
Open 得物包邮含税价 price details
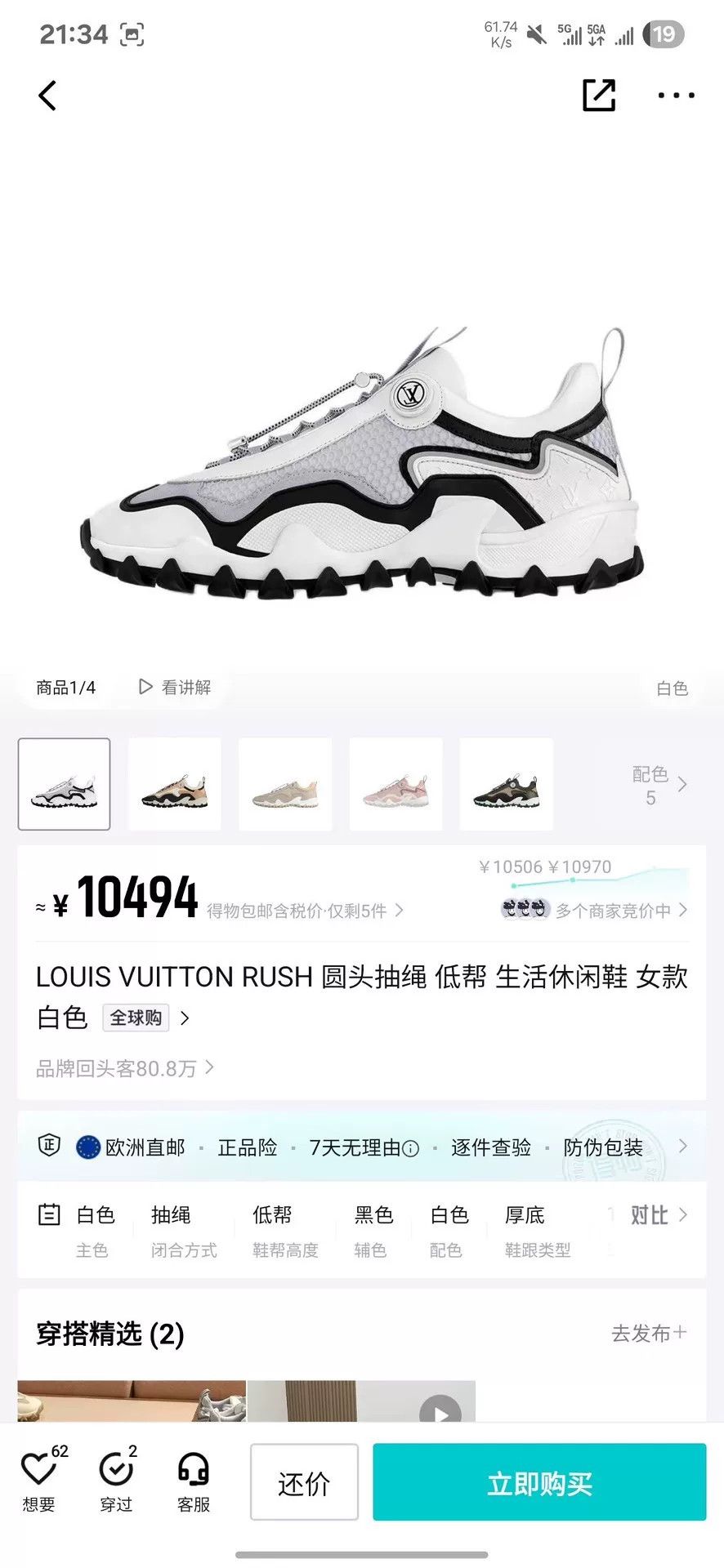point(305,911)
